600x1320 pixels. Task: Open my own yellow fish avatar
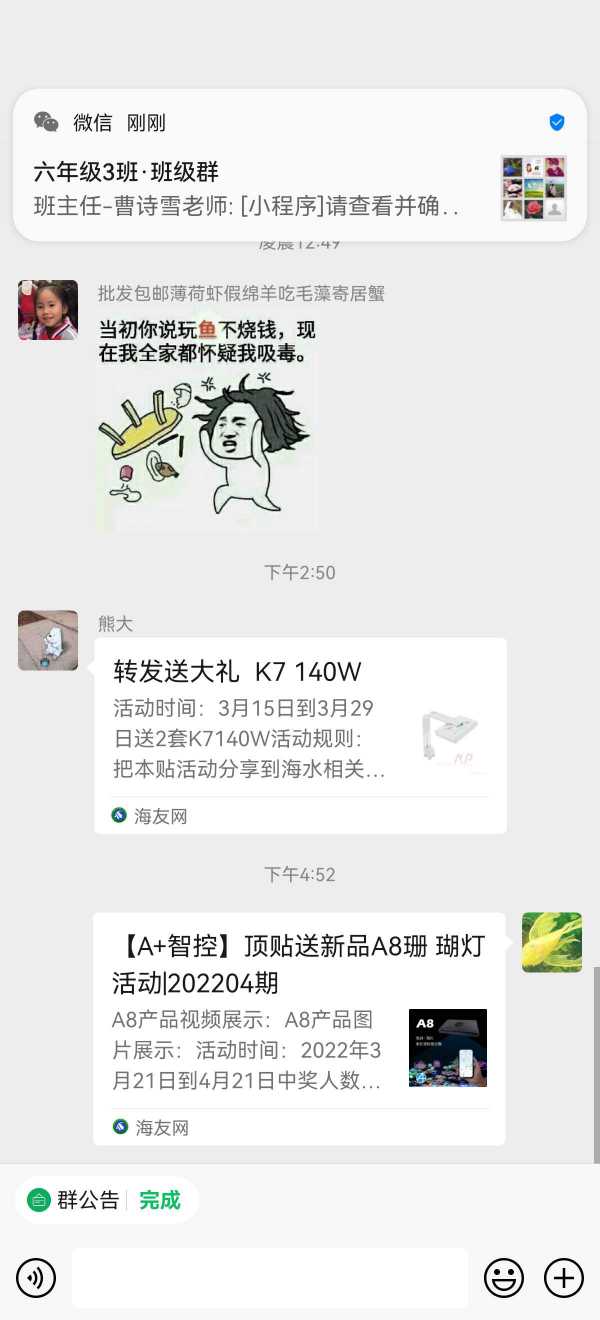click(552, 942)
